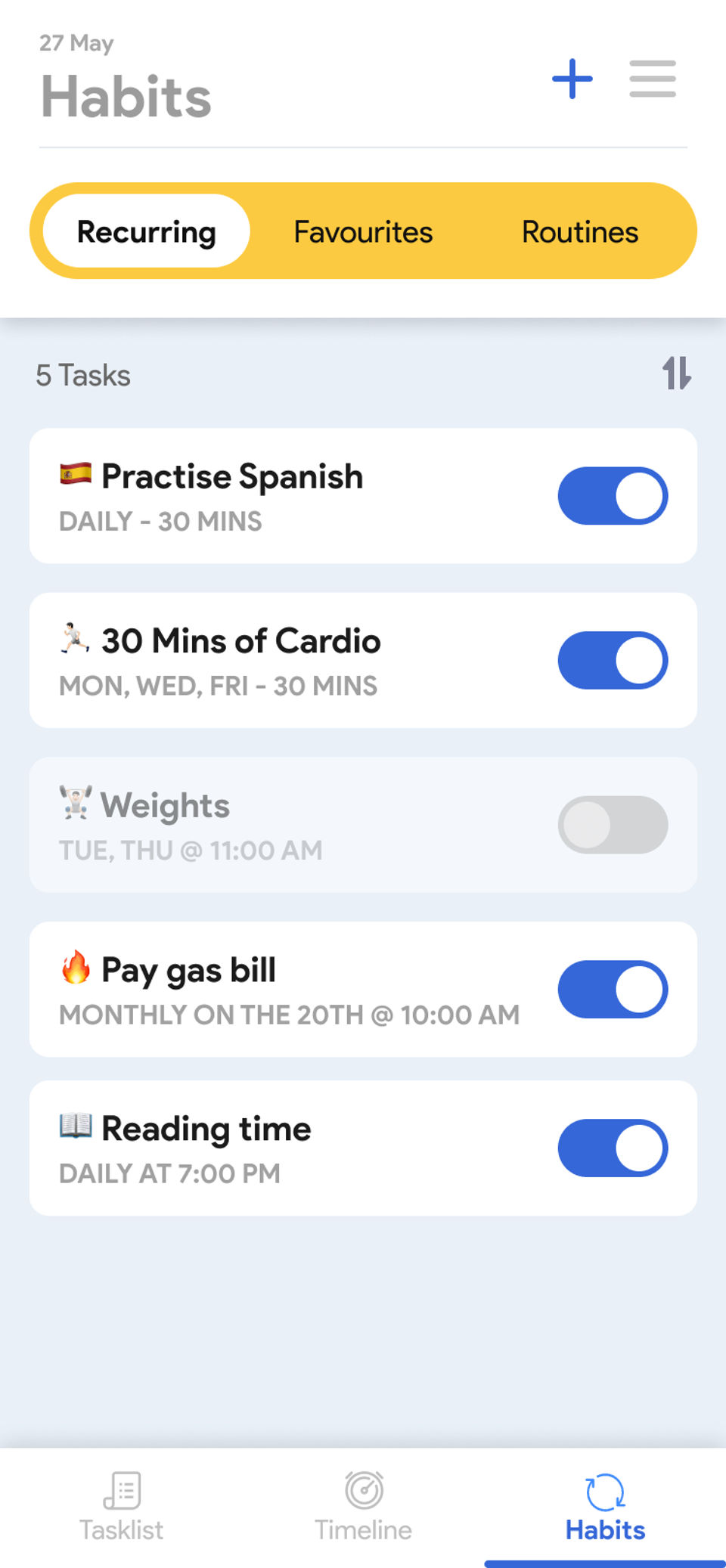Sort tasks using the arrows icon

pos(676,373)
